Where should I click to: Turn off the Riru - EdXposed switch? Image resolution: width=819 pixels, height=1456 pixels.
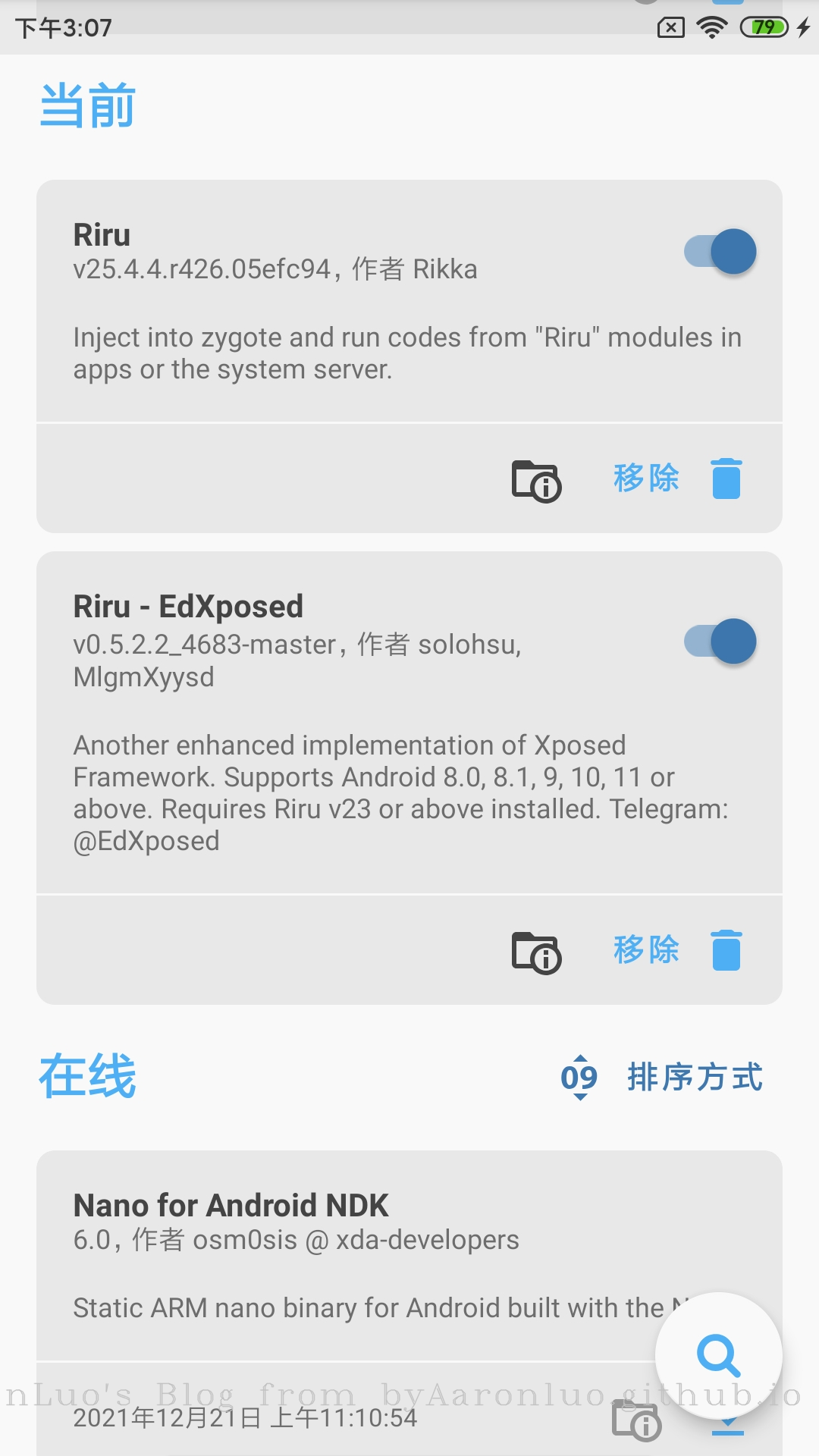point(720,642)
